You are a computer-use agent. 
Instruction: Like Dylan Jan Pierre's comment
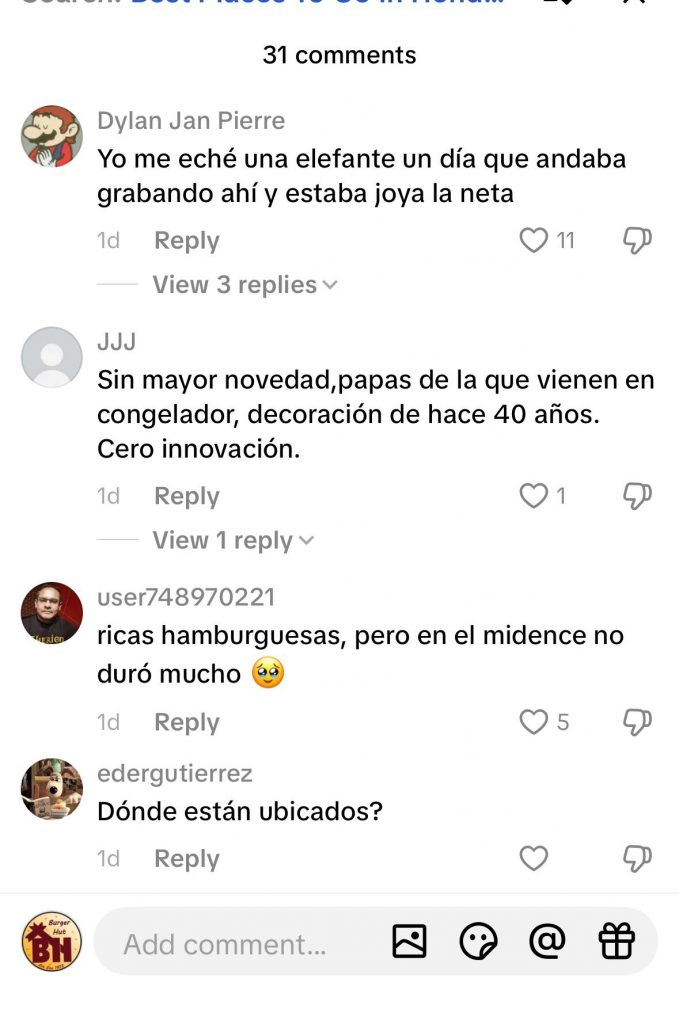point(534,240)
